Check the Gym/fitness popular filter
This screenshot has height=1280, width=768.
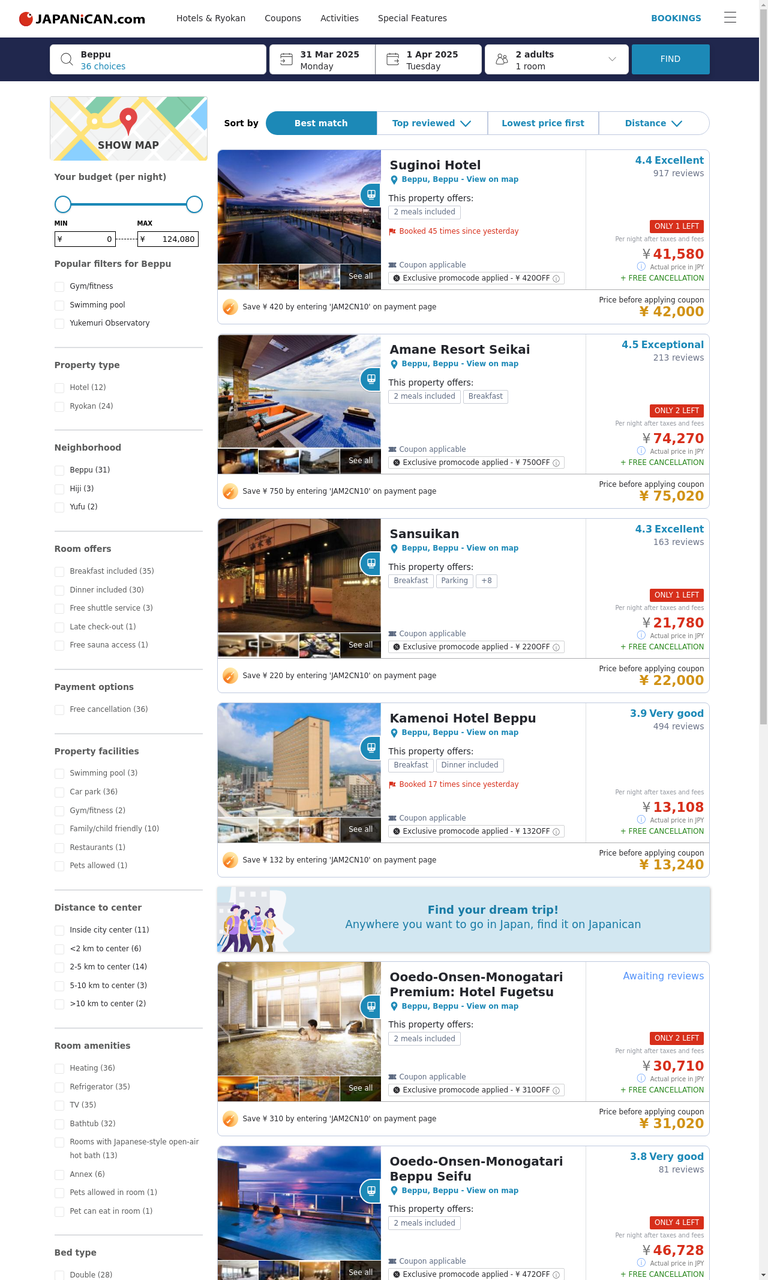coord(60,287)
